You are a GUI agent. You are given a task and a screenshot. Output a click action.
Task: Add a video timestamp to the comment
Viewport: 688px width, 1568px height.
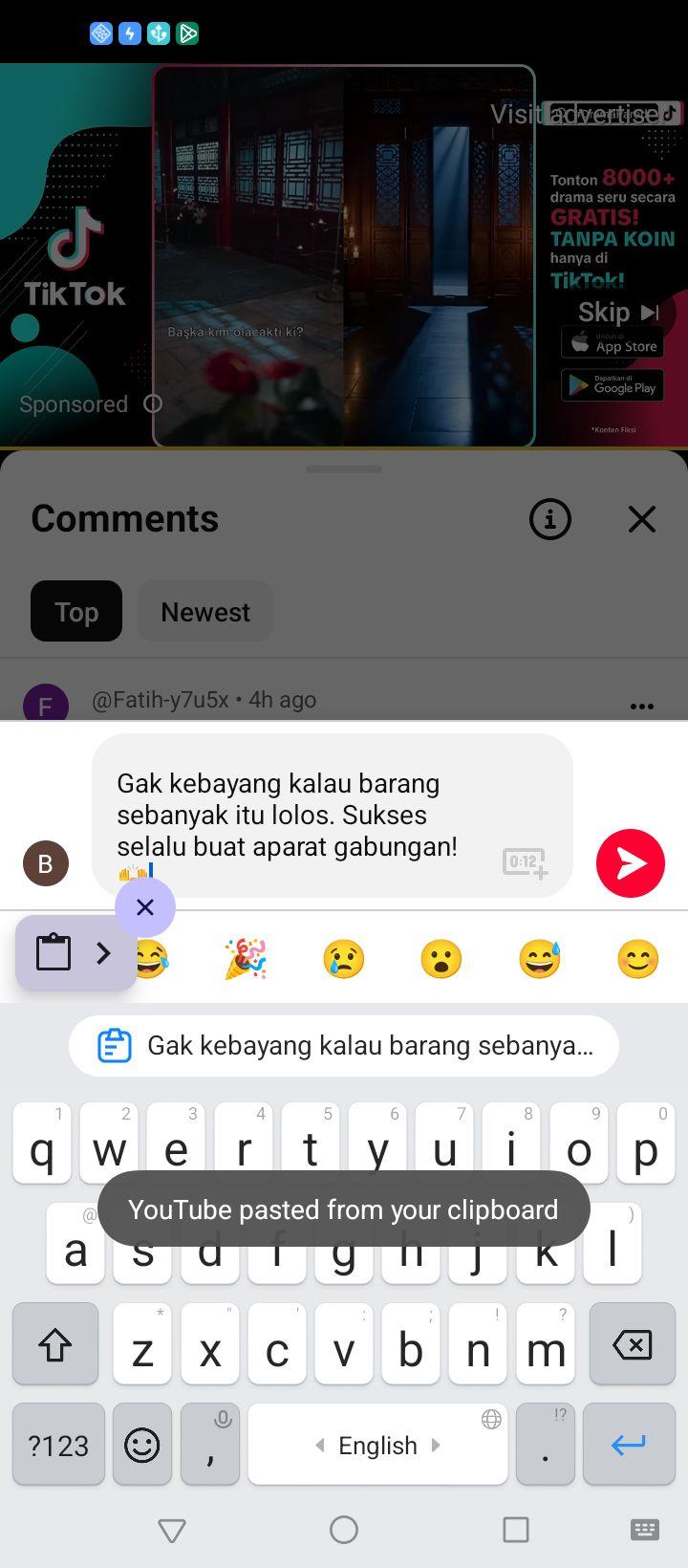pos(525,862)
